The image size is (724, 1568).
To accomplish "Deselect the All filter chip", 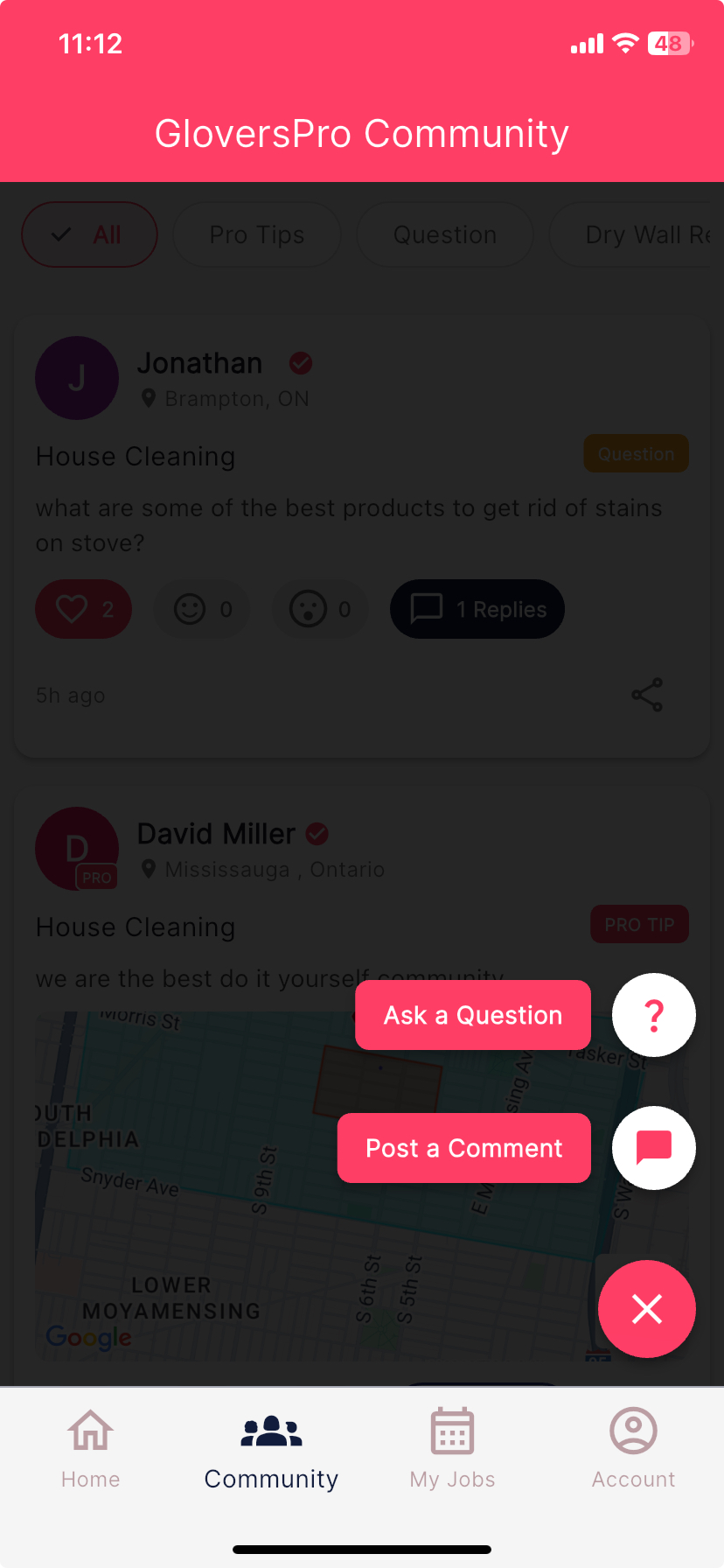I will tap(89, 234).
